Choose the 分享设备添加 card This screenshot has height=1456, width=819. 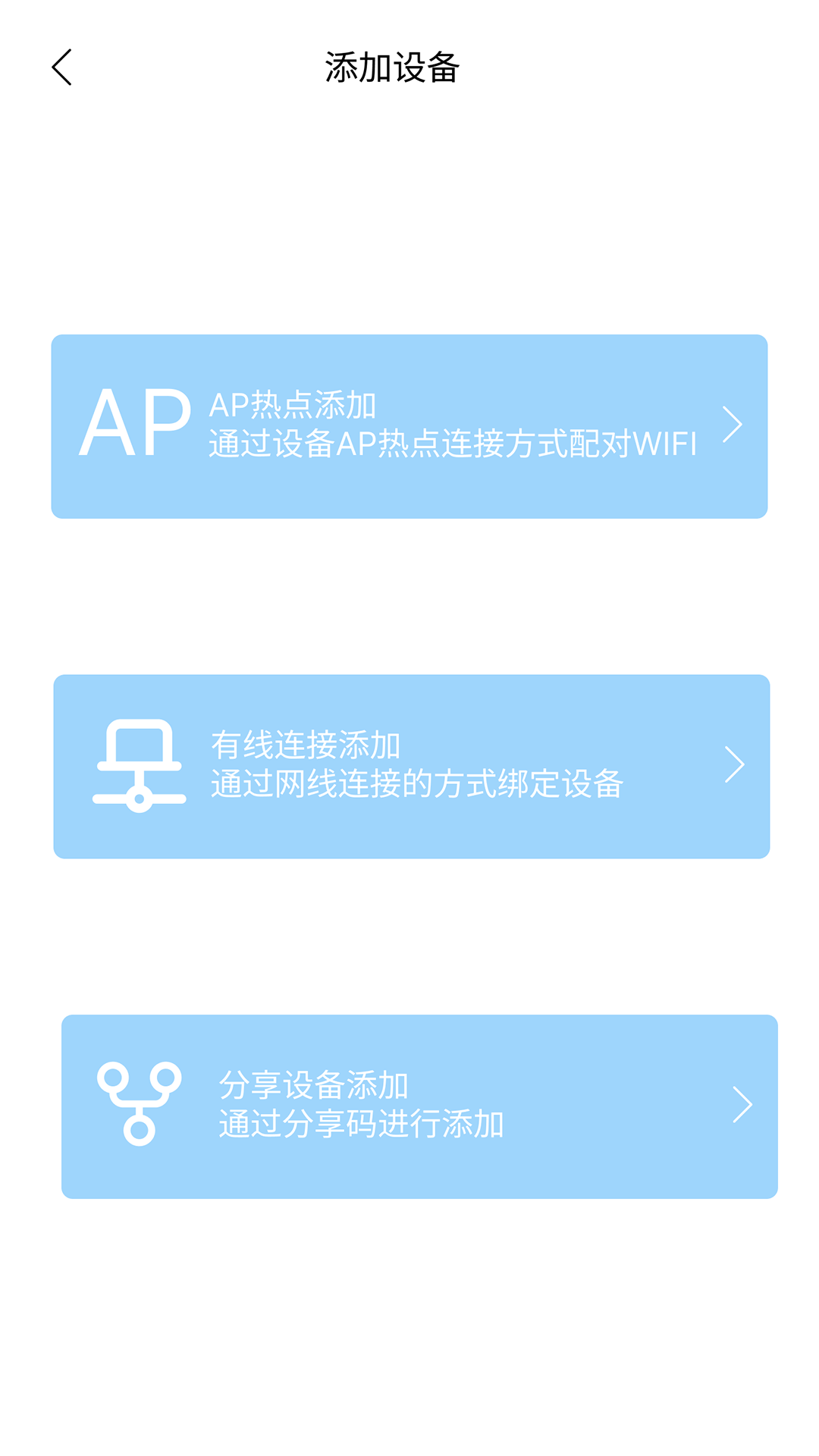click(419, 1106)
